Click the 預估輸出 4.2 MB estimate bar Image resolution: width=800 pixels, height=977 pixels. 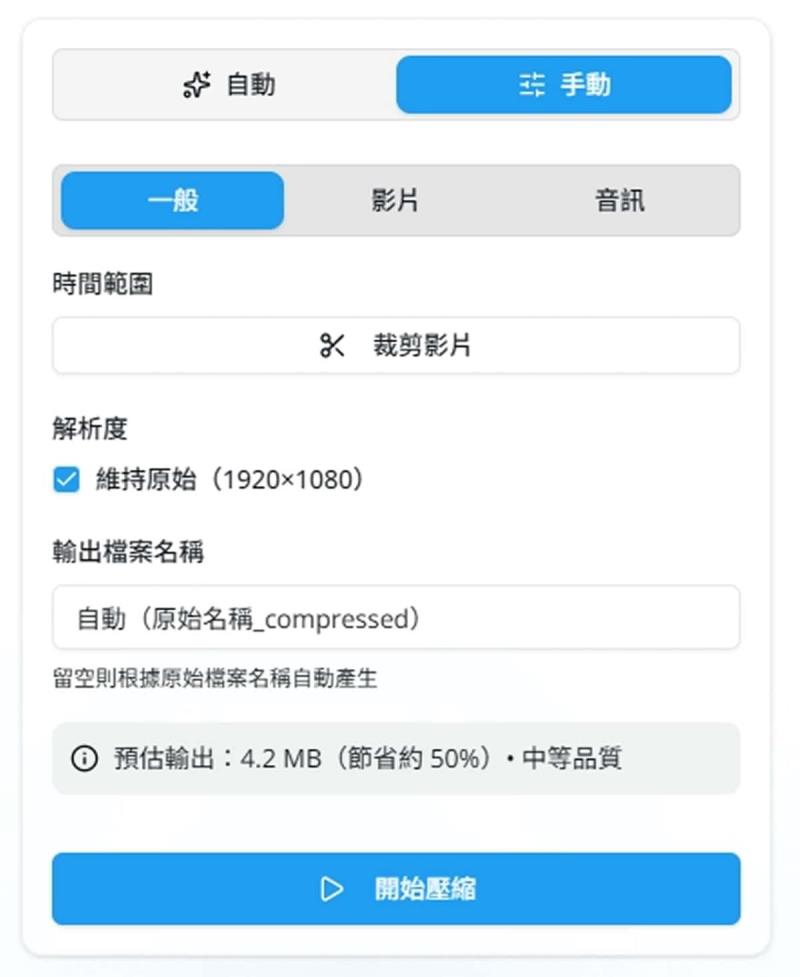396,758
